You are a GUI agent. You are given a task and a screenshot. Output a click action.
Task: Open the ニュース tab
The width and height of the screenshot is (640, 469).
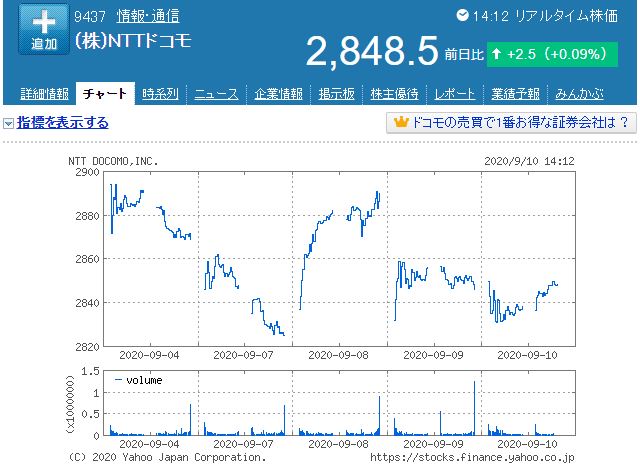216,94
